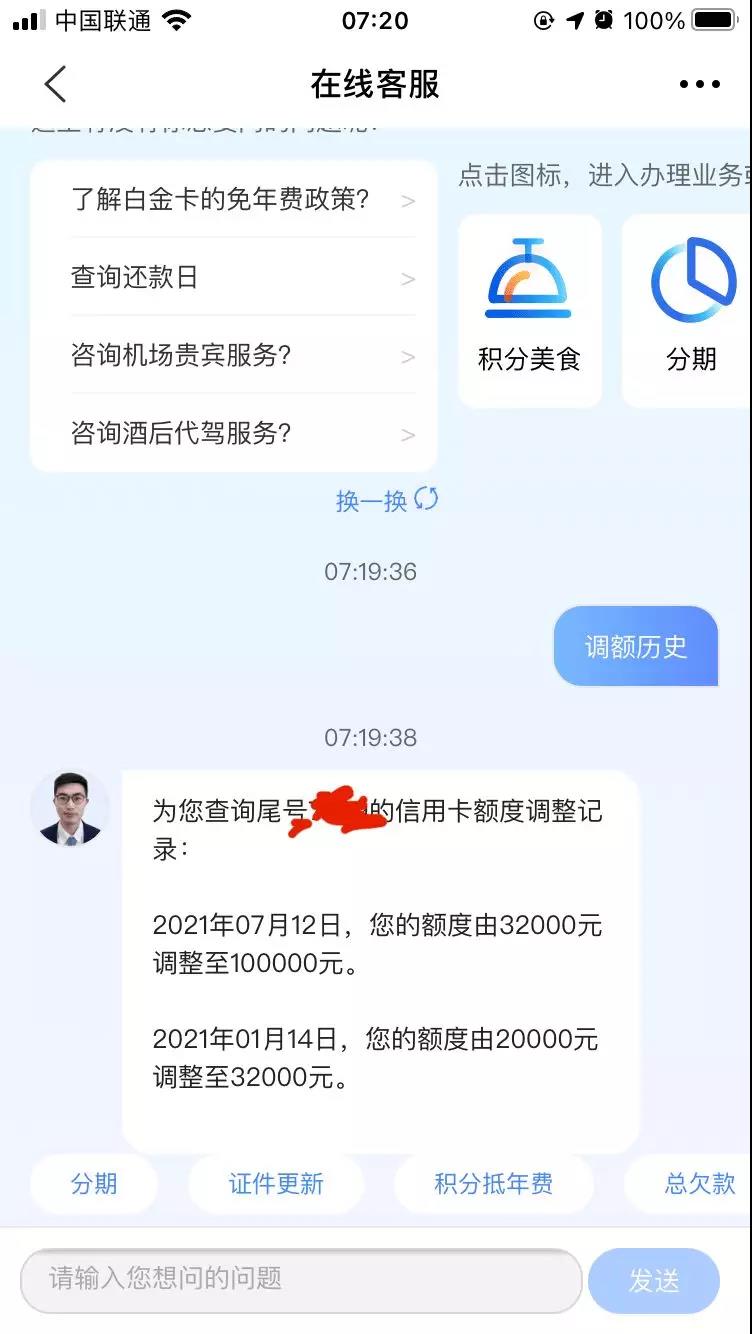Open the 积分美食 service card
This screenshot has width=752, height=1334.
point(529,311)
